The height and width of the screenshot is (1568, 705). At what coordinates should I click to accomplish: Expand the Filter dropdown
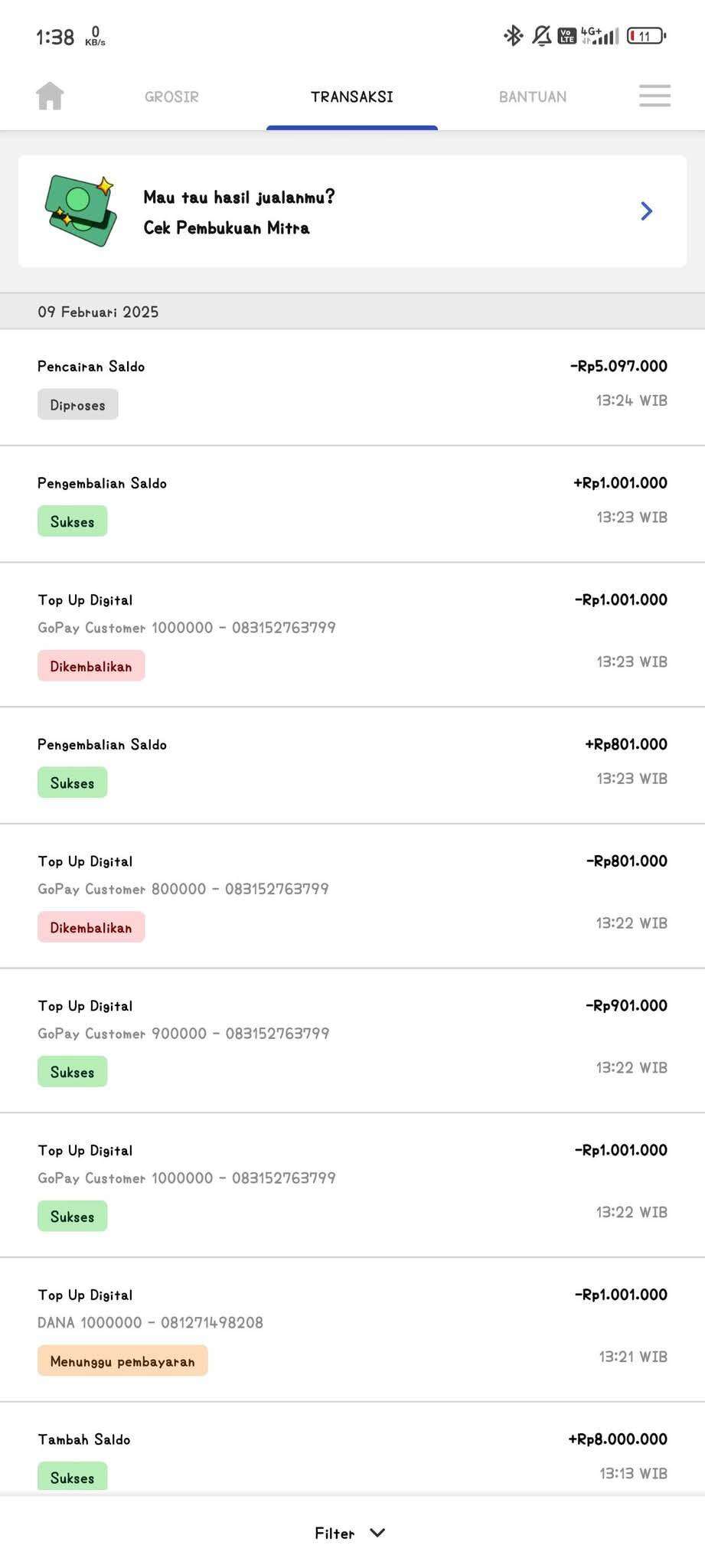[351, 1533]
